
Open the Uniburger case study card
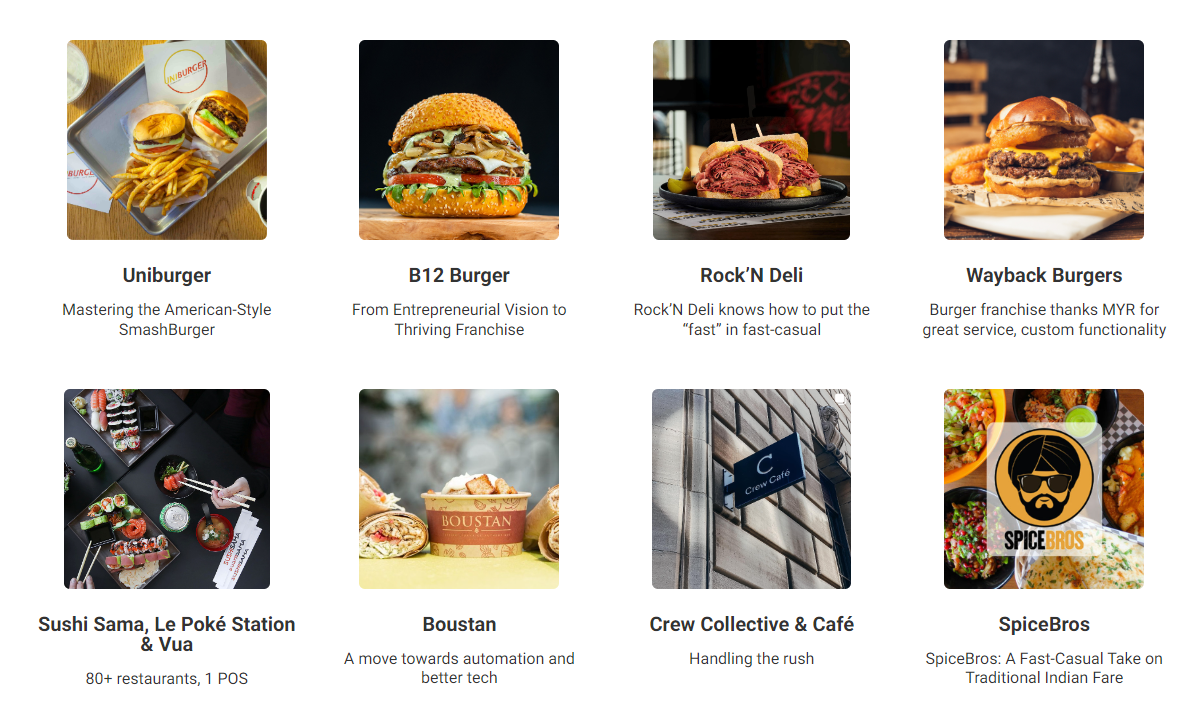click(166, 140)
